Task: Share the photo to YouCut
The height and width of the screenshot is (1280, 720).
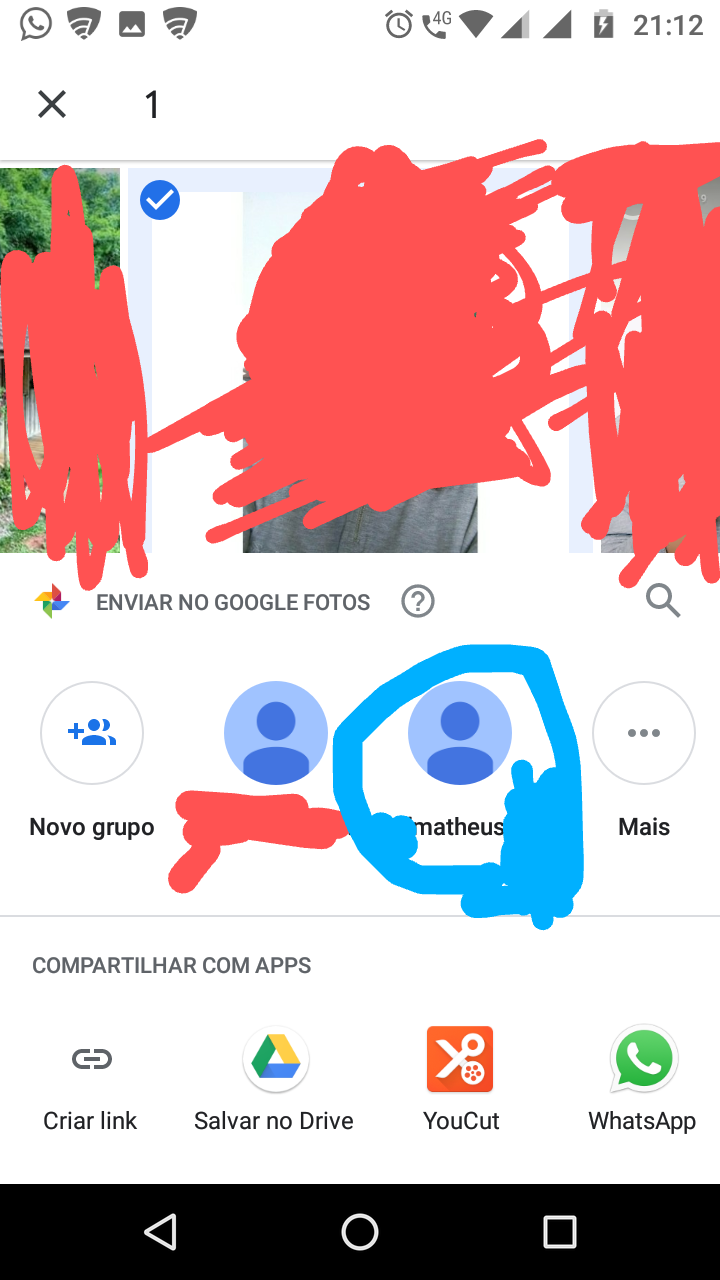Action: point(460,1060)
